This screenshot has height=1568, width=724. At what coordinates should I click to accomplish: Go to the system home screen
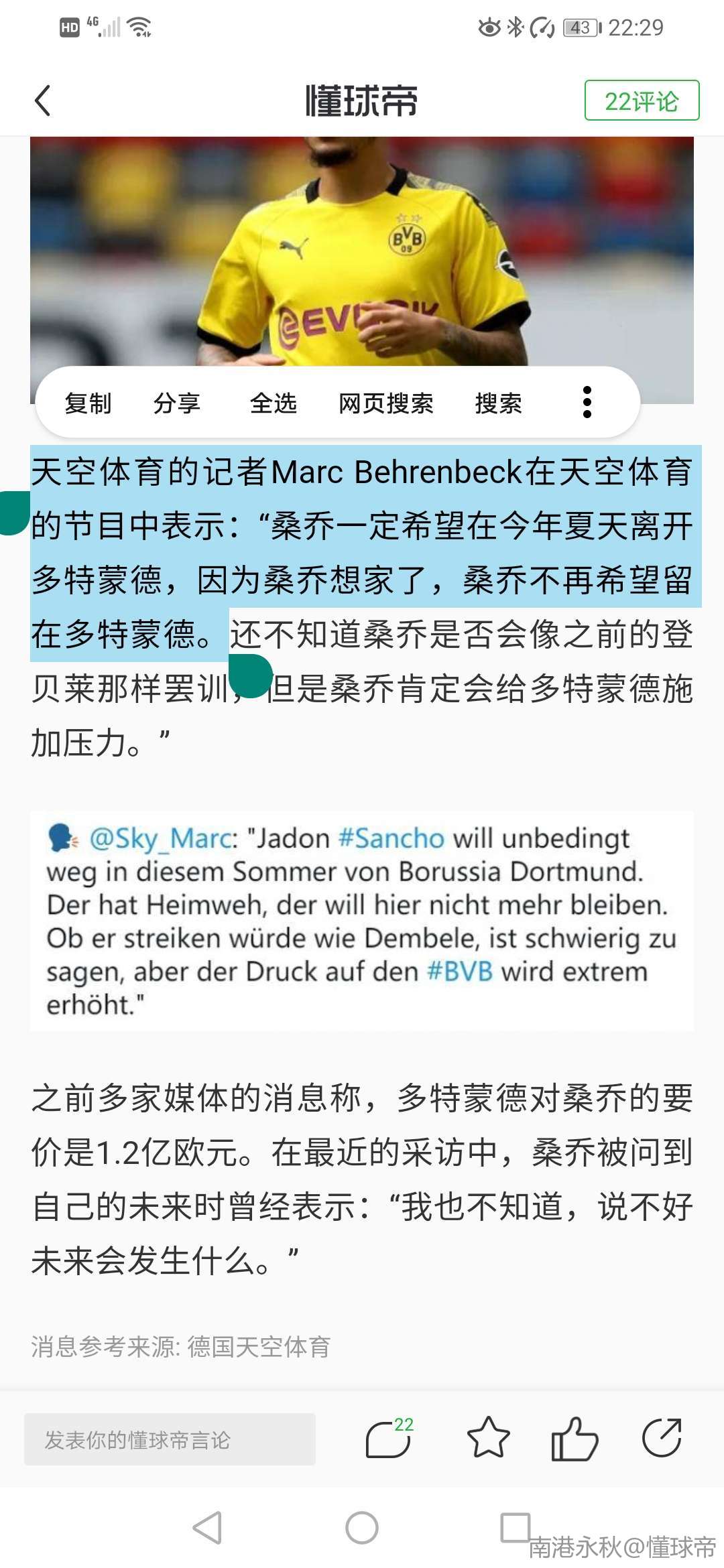click(362, 1528)
